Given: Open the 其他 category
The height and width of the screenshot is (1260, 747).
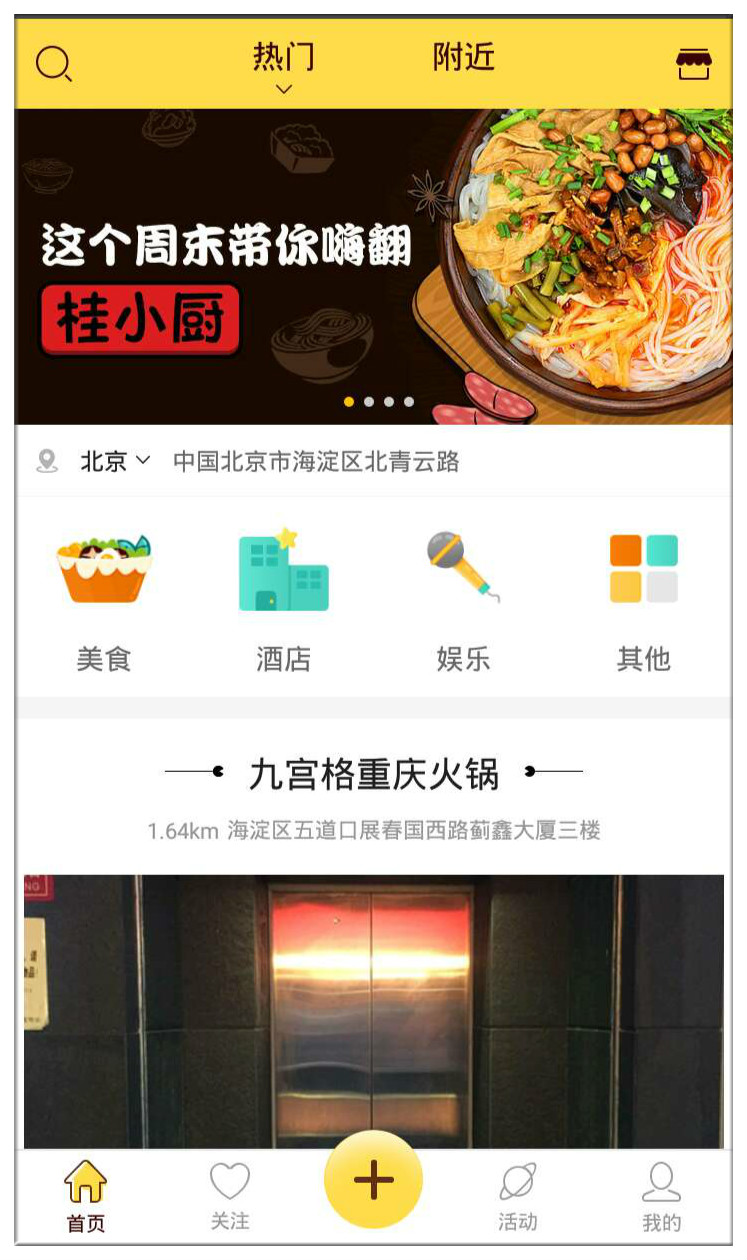Looking at the screenshot, I should pos(643,600).
